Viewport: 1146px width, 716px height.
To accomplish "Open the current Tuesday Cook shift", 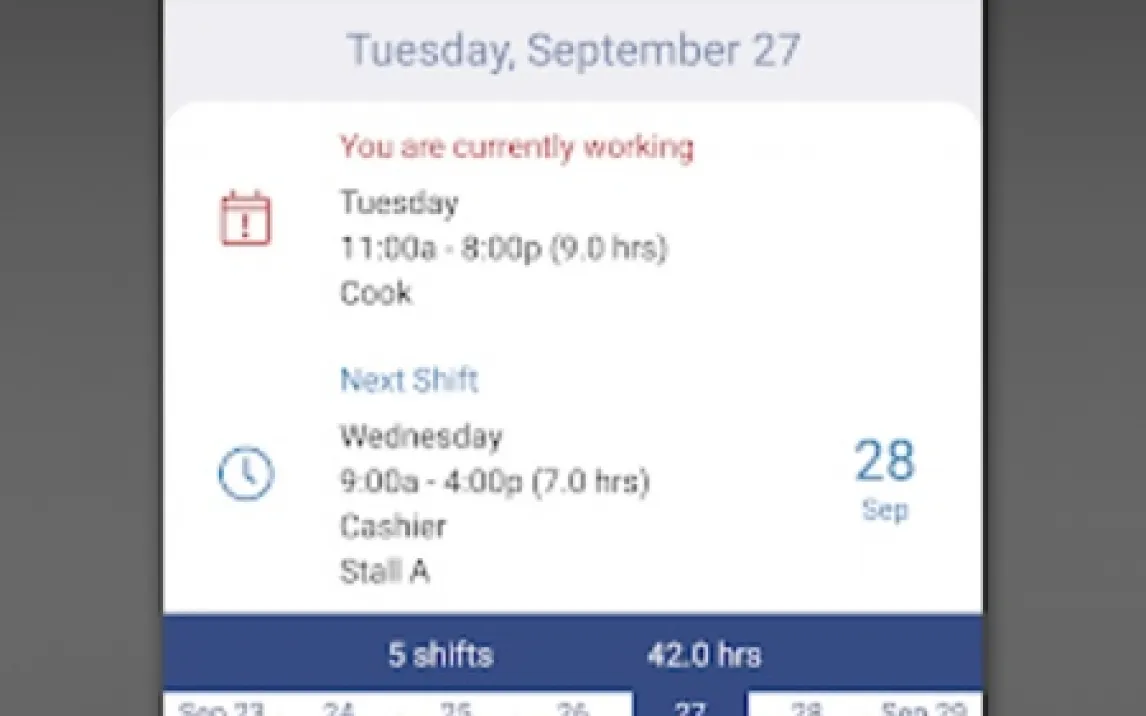I will pos(503,248).
